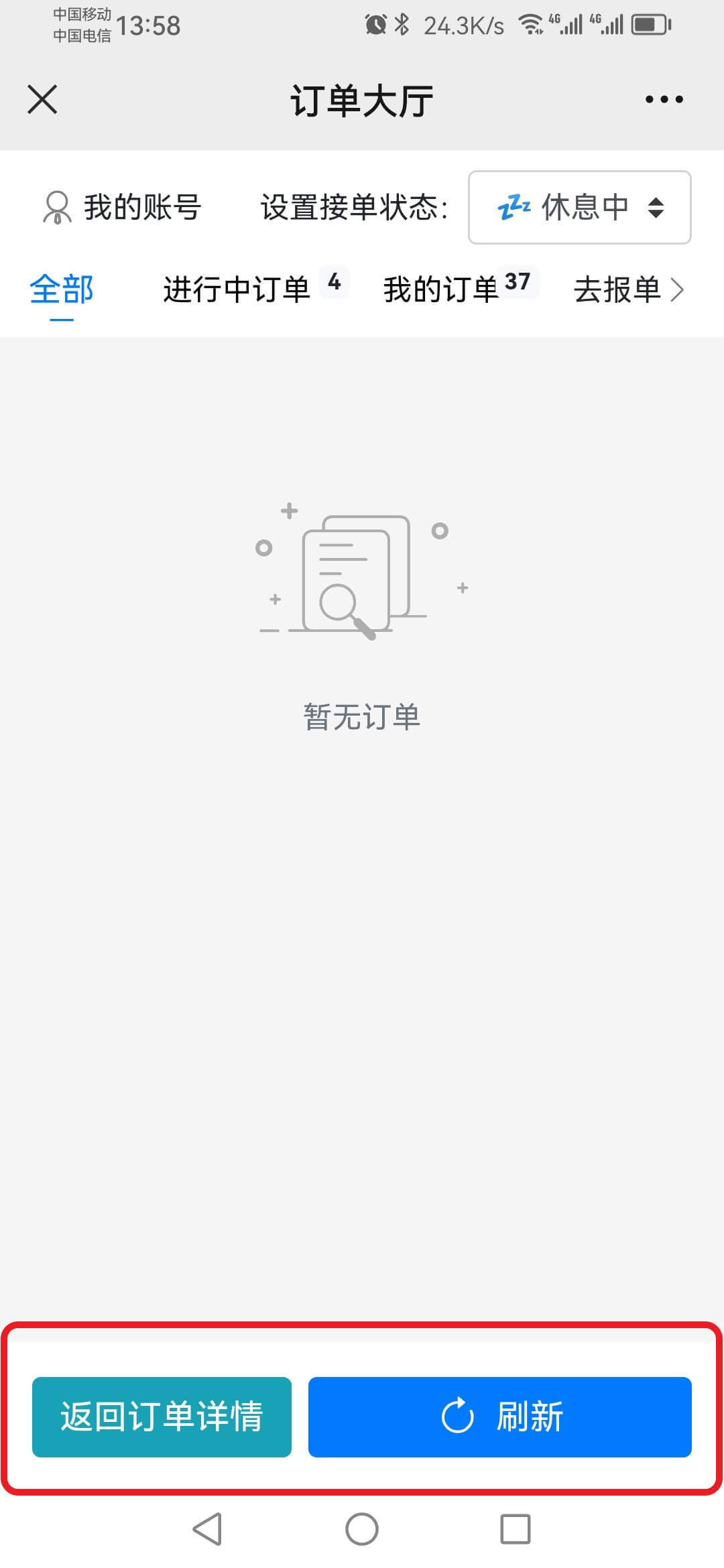Open 我的账号 account page

122,207
